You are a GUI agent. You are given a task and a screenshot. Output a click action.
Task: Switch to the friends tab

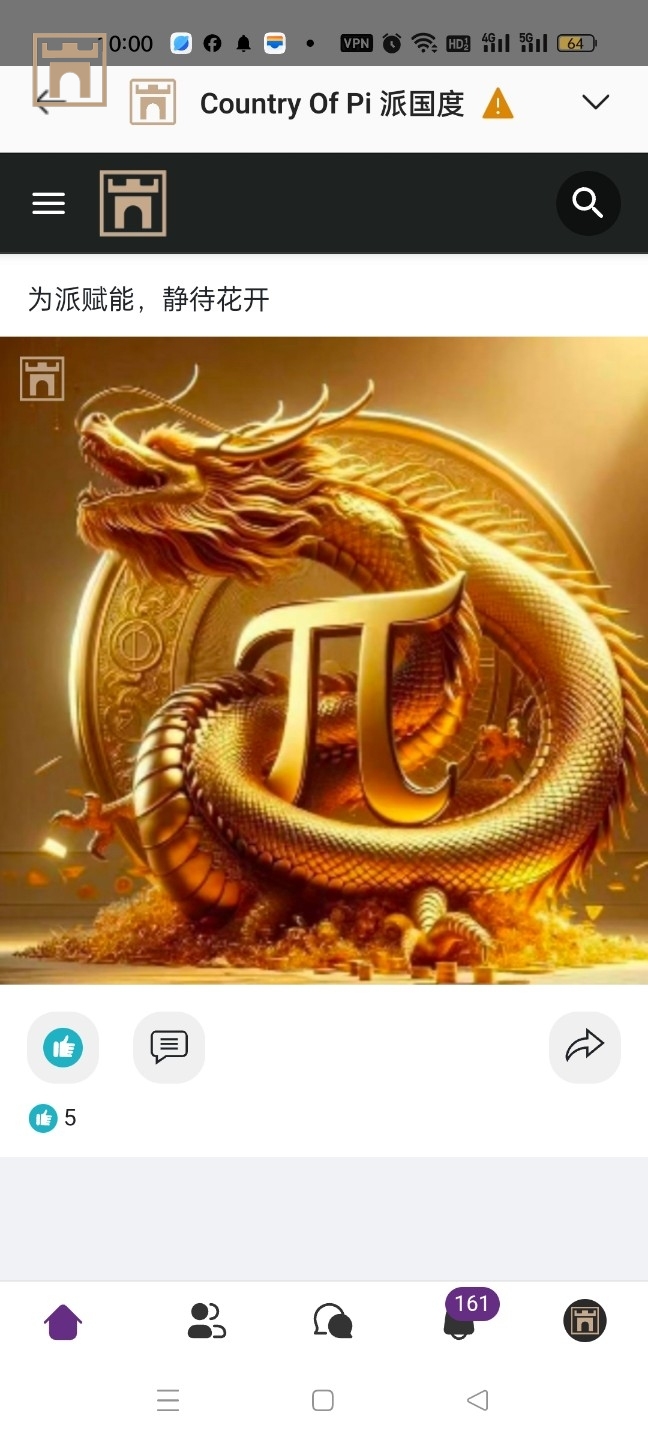206,1321
